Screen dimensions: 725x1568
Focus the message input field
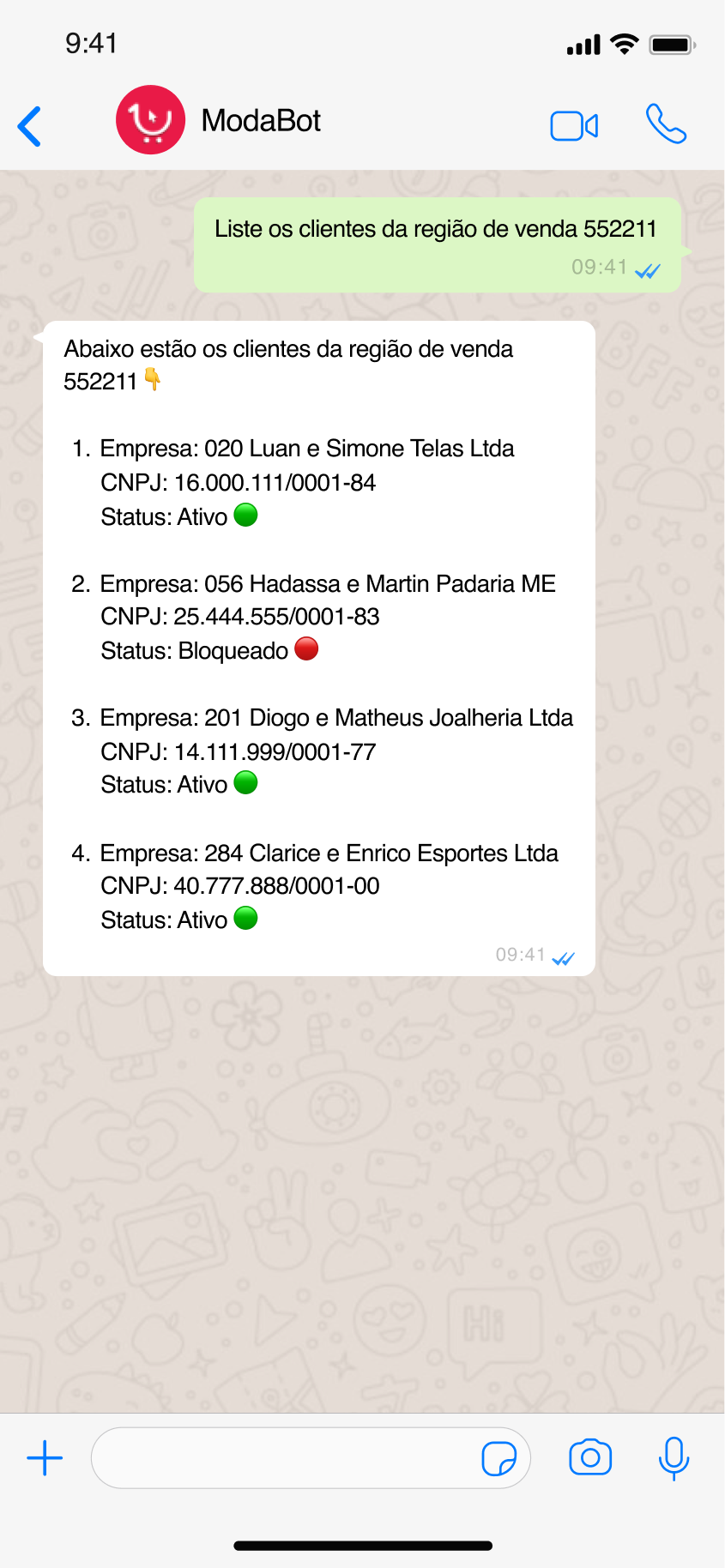[283, 1458]
